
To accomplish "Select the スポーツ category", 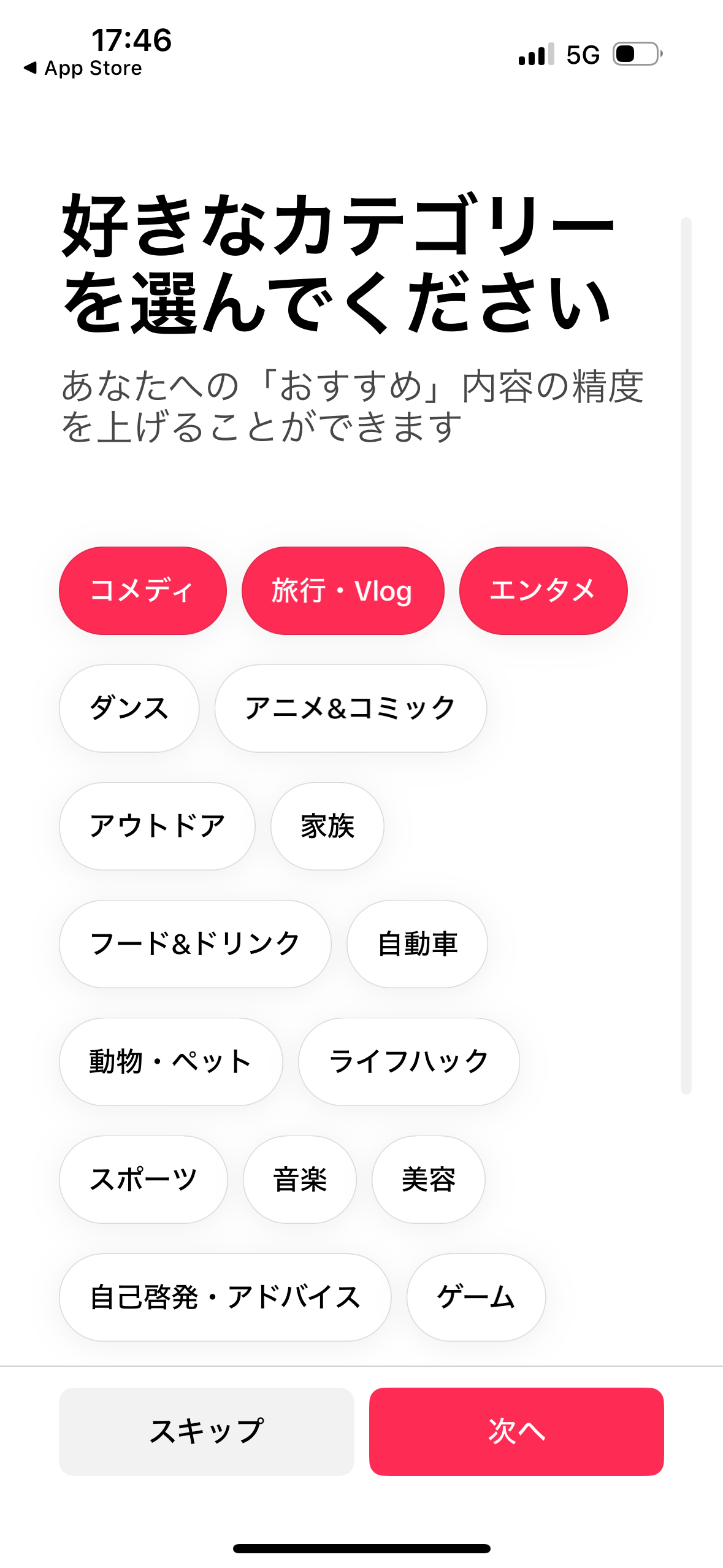I will click(x=143, y=1179).
